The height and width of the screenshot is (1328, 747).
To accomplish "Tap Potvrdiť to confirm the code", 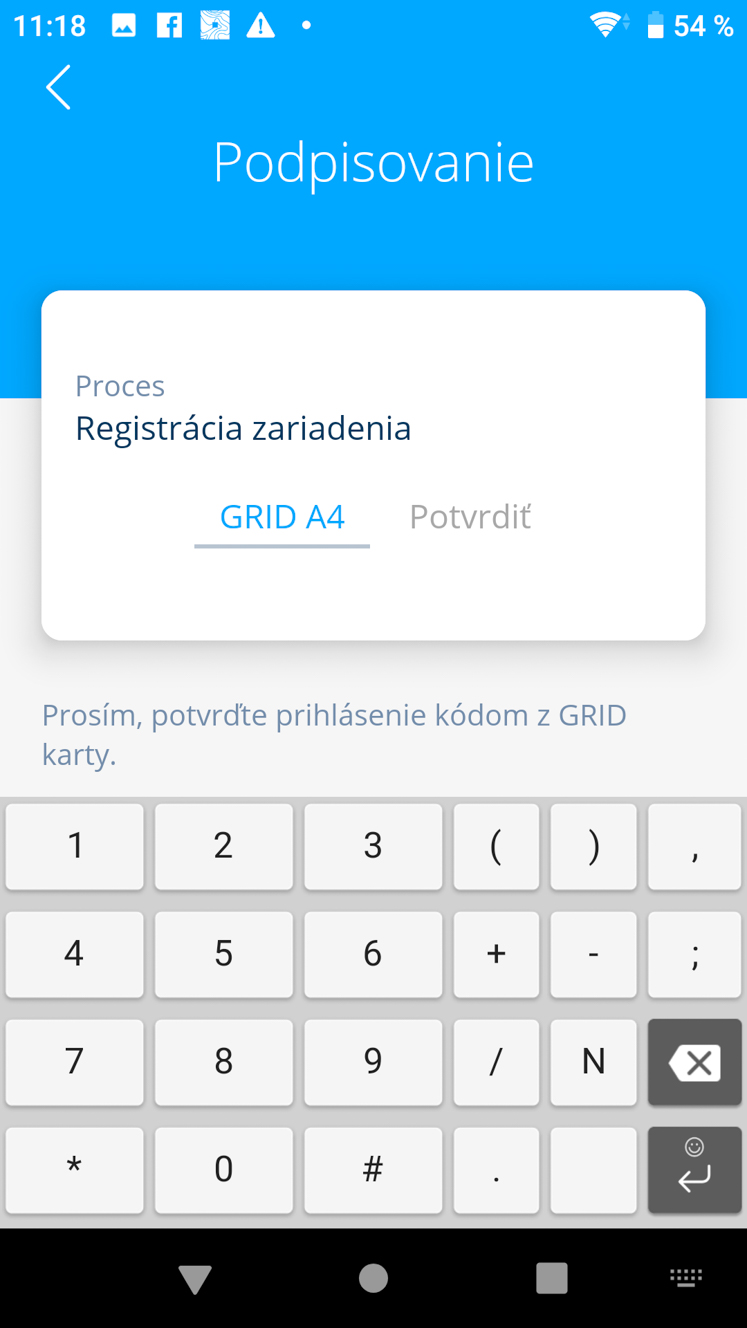I will coord(469,517).
